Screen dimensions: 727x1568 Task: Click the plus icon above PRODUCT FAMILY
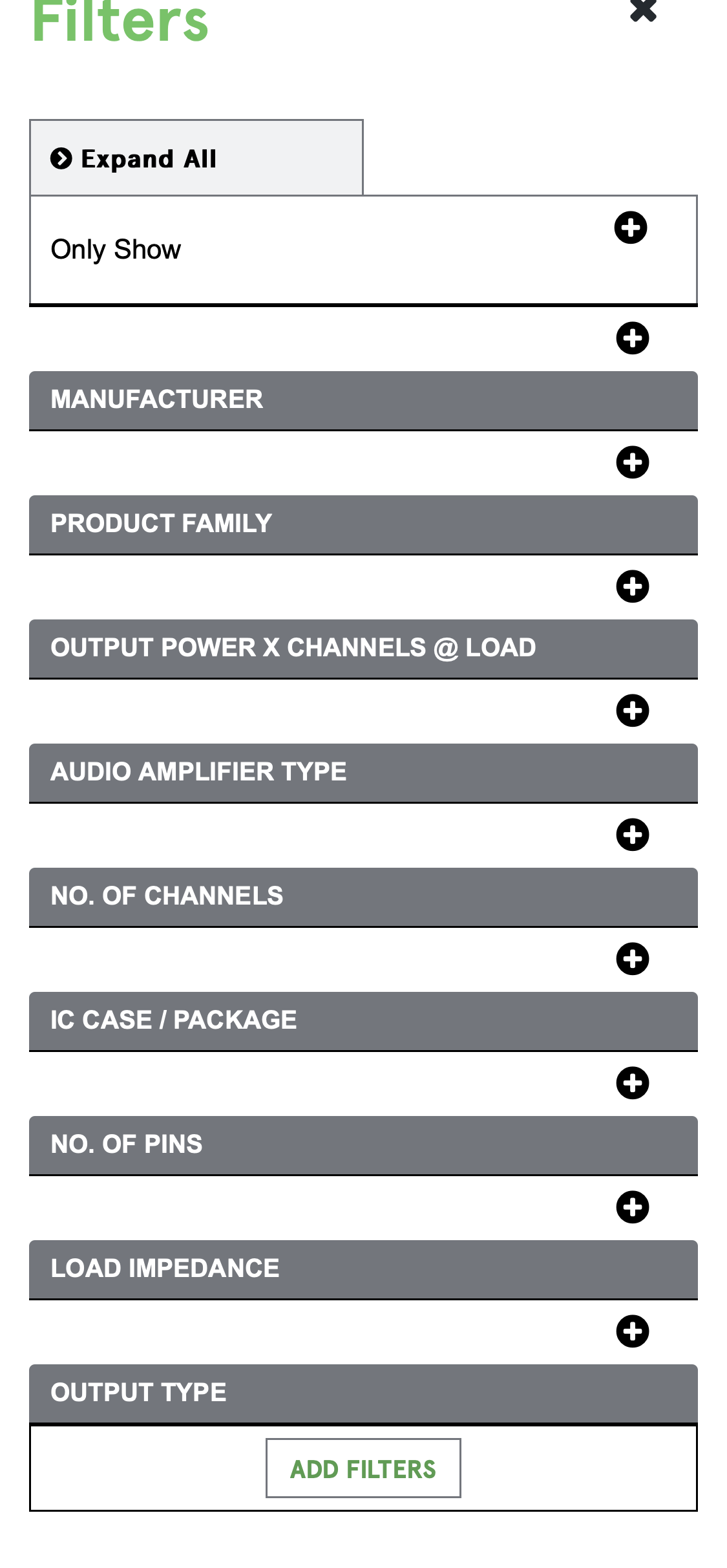pos(633,462)
